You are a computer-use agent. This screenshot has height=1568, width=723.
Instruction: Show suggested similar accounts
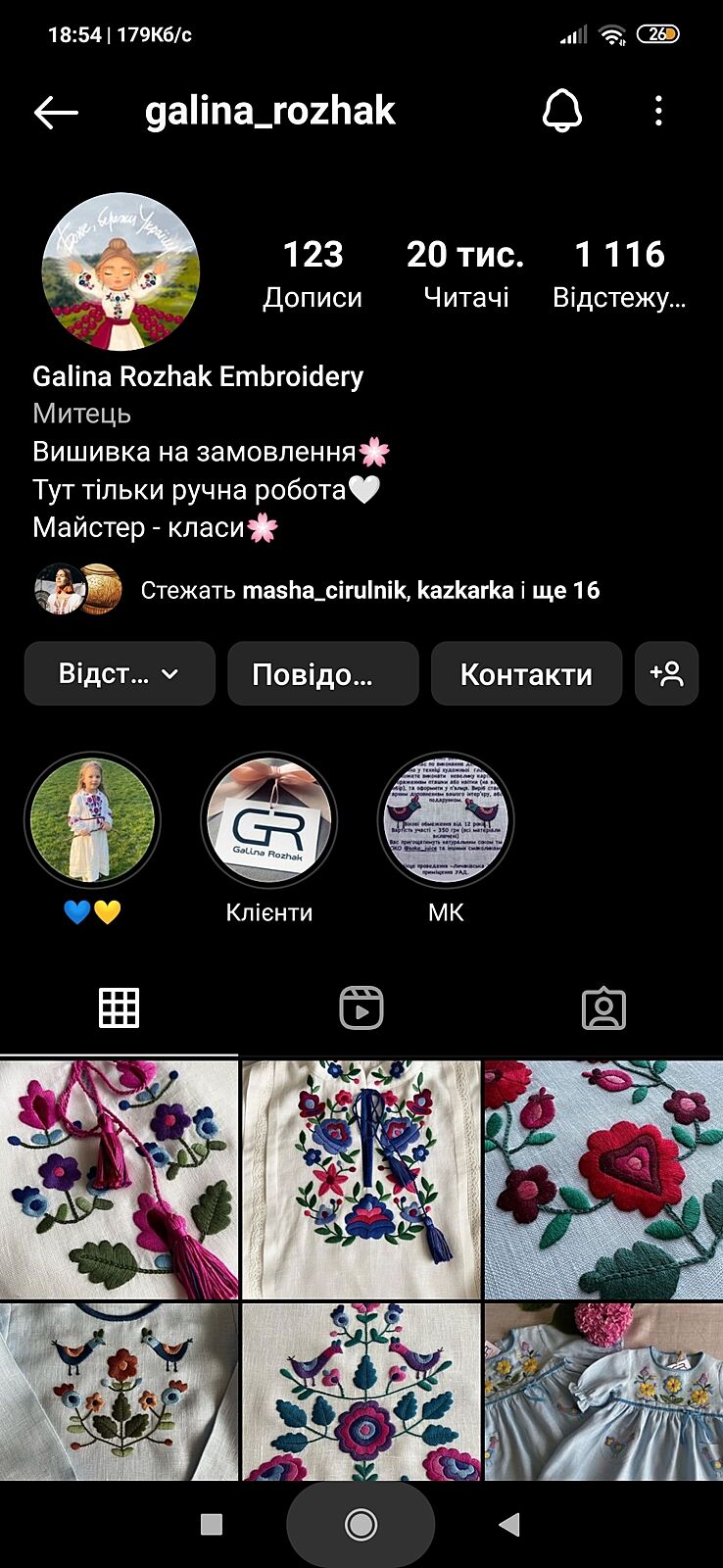point(666,674)
